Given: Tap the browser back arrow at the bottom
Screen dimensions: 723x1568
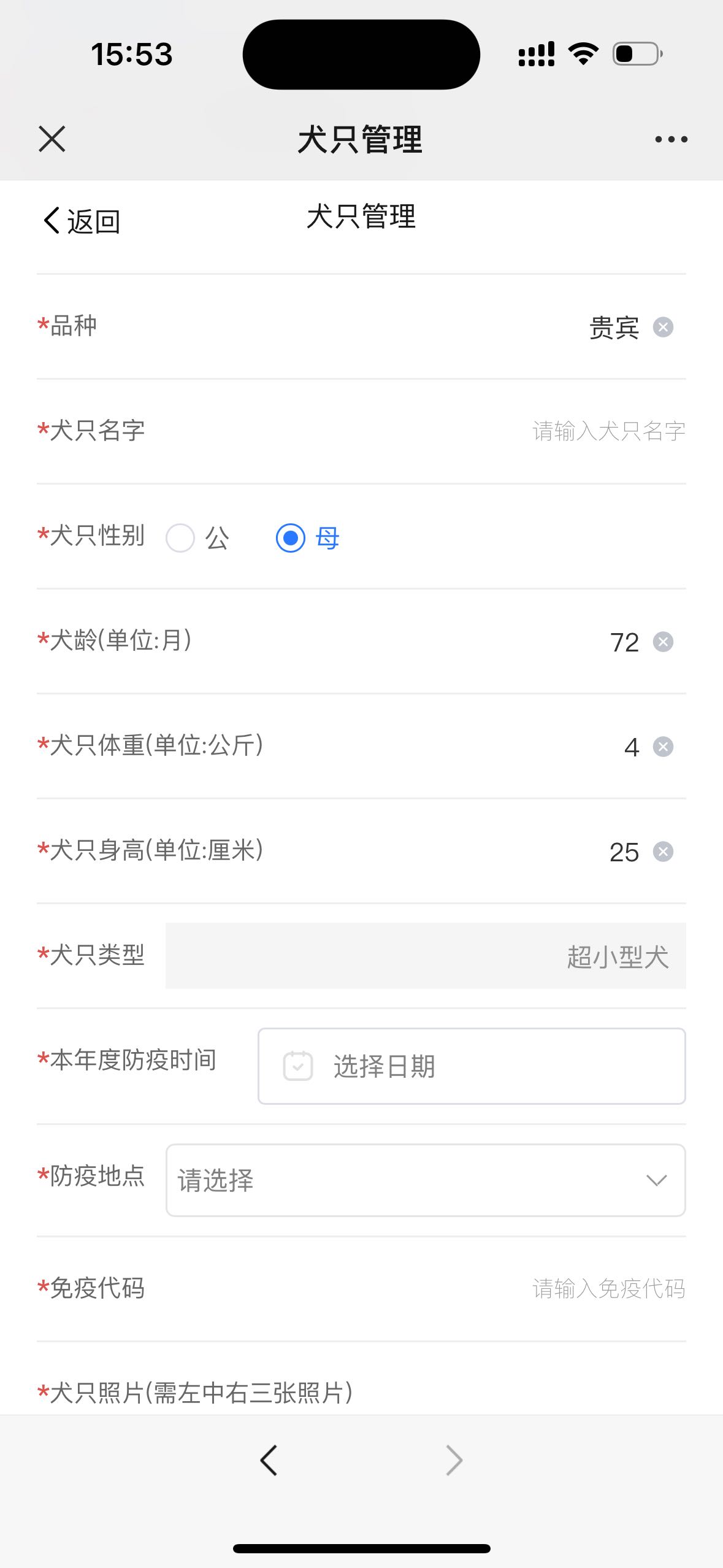Looking at the screenshot, I should tap(269, 1460).
